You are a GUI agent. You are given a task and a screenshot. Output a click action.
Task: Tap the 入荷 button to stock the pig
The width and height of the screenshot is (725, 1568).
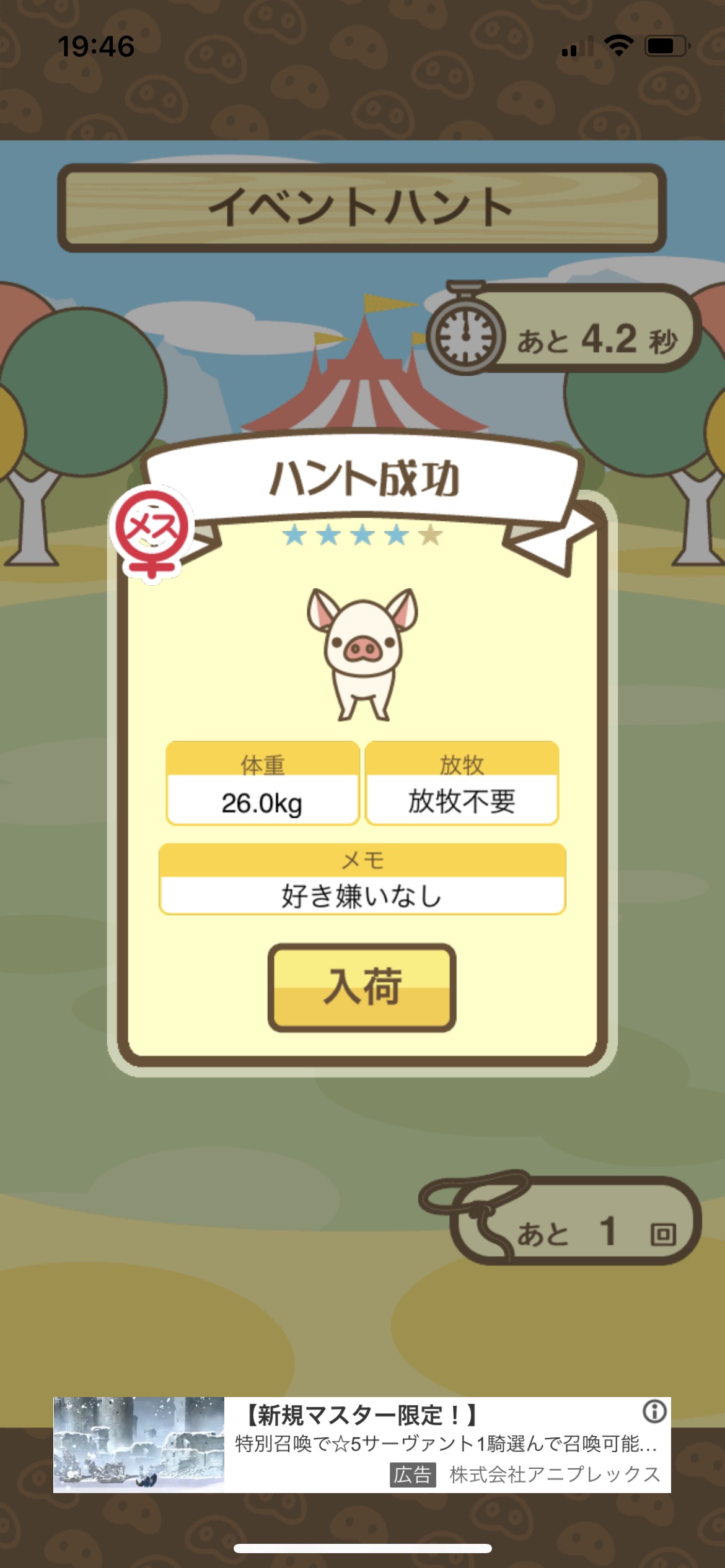(362, 987)
